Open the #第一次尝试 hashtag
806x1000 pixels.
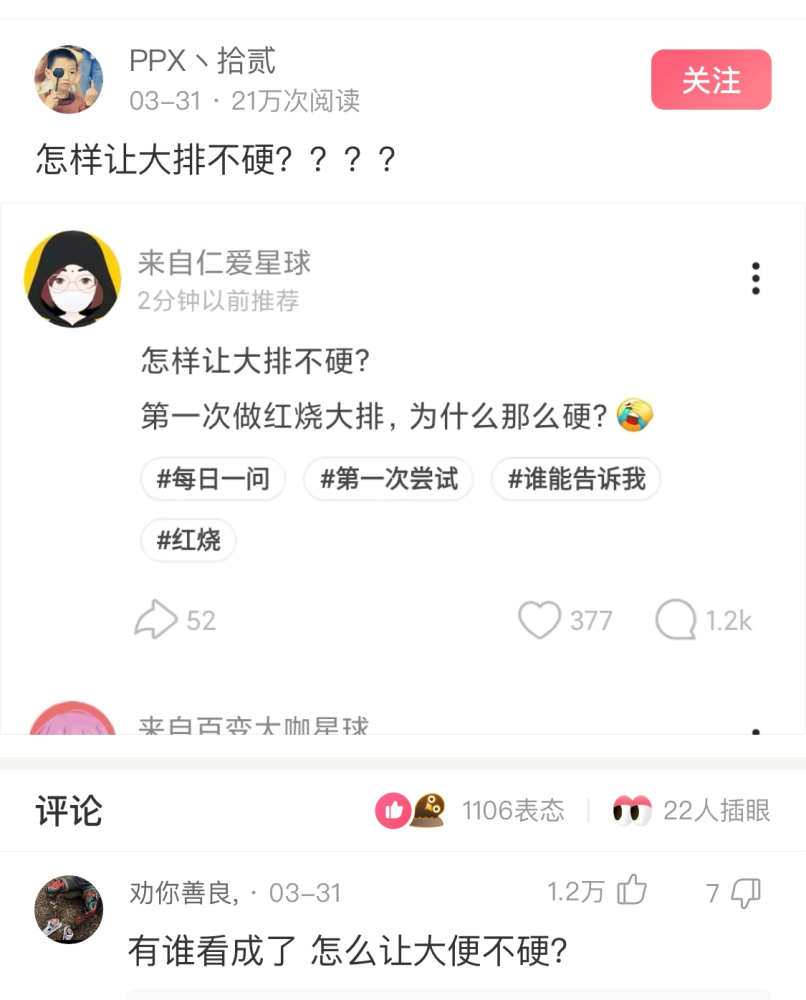[x=388, y=479]
